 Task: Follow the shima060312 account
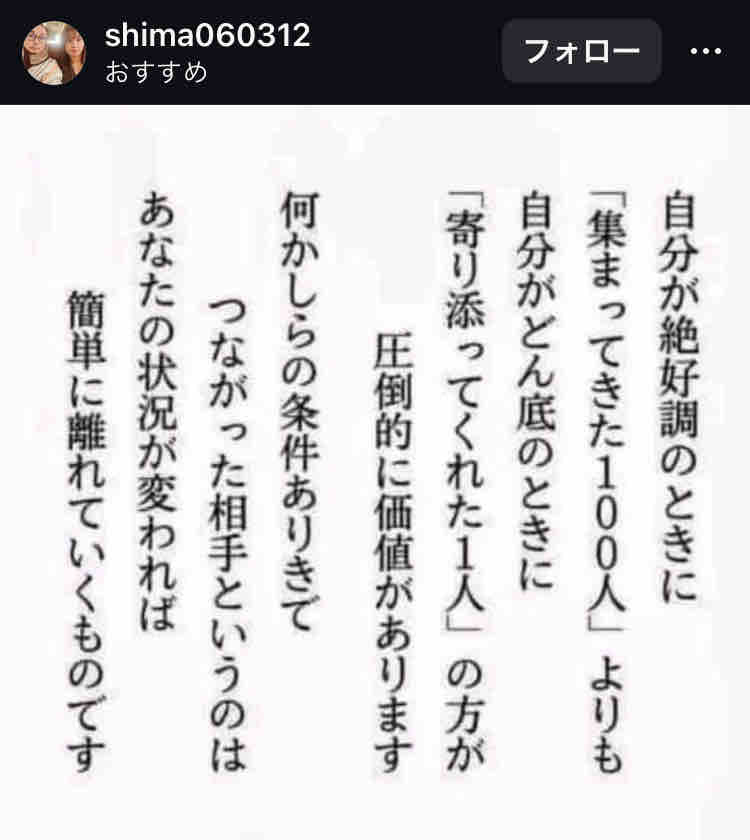[582, 51]
